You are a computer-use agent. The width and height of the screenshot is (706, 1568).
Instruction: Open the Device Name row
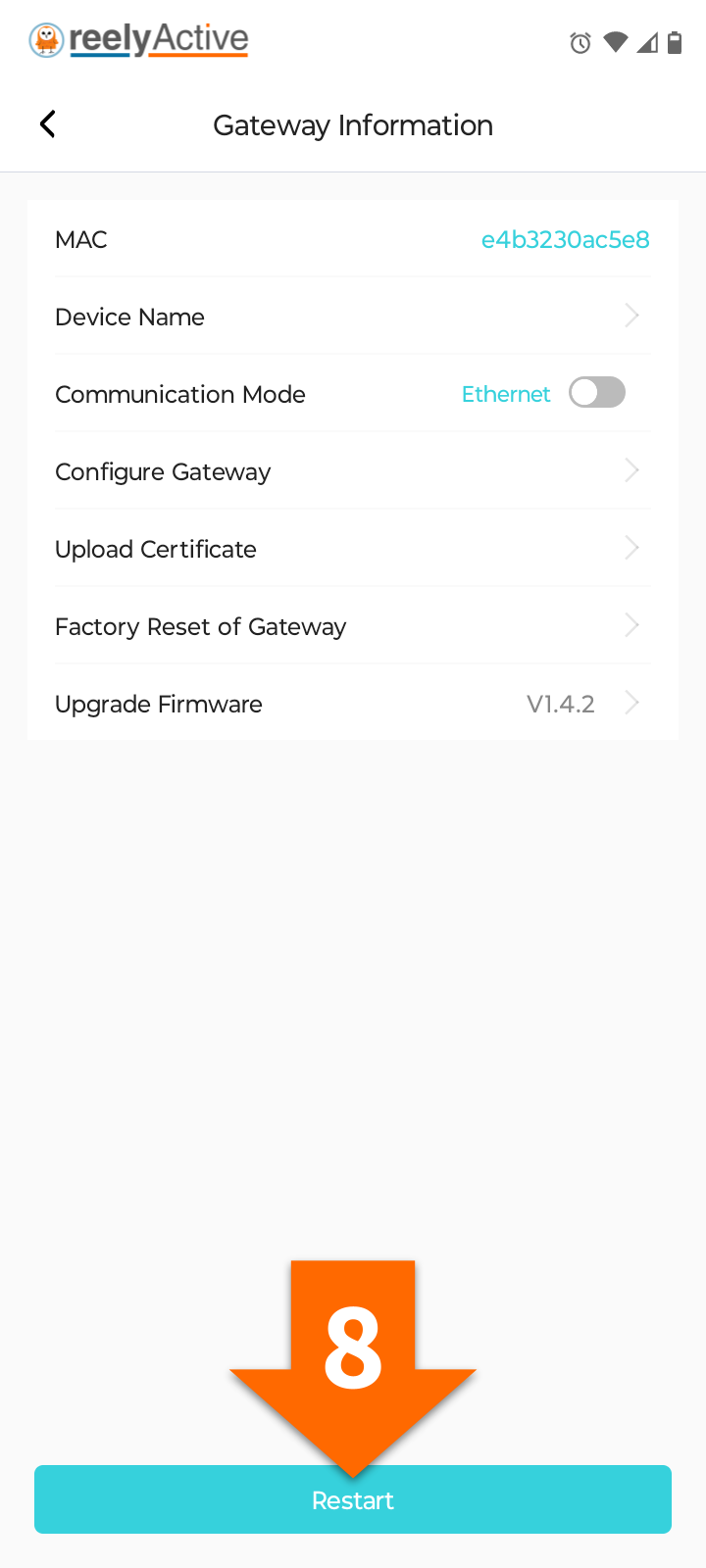coord(353,317)
